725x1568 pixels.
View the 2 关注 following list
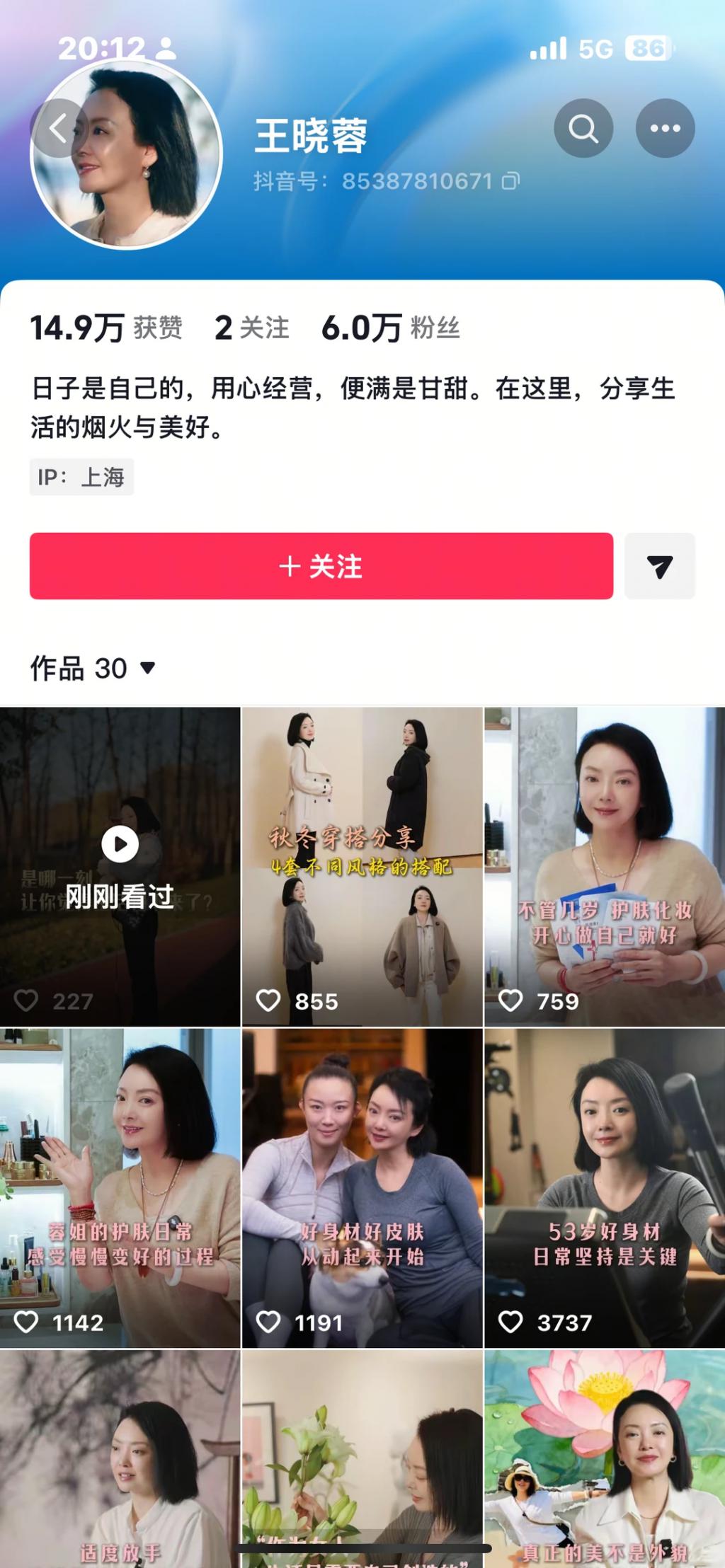coord(252,328)
